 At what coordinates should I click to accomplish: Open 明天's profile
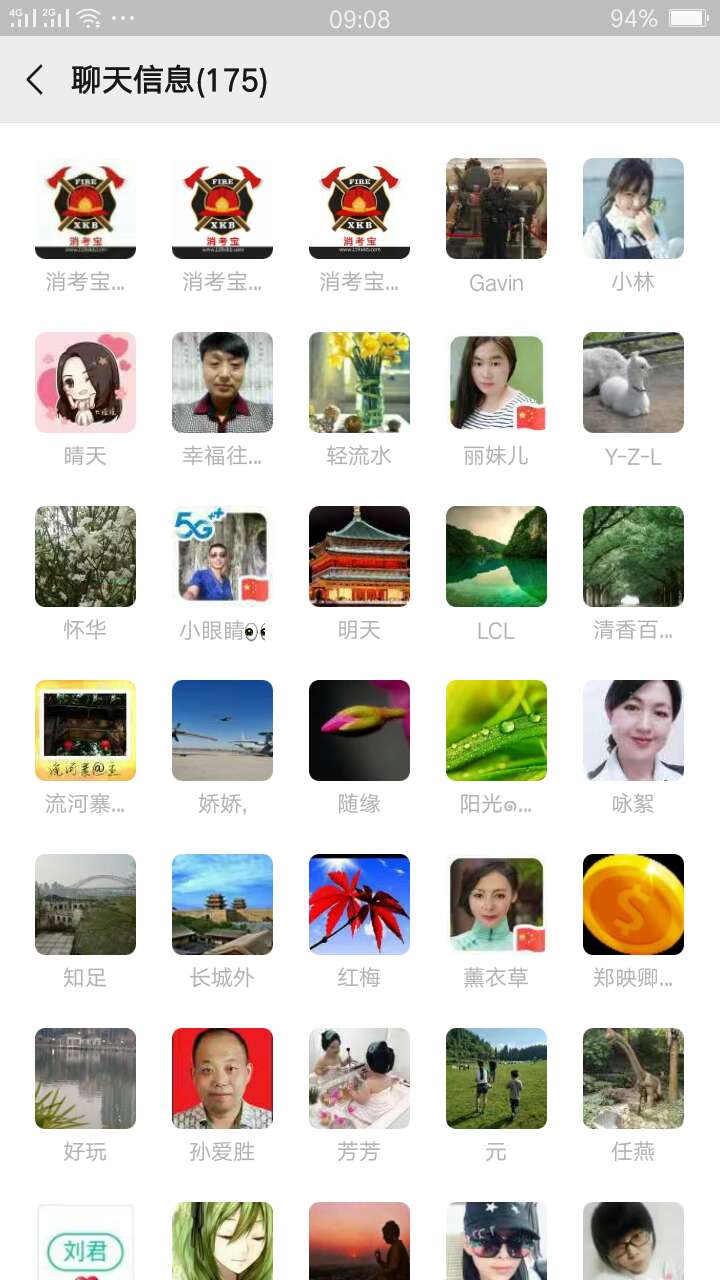click(359, 557)
